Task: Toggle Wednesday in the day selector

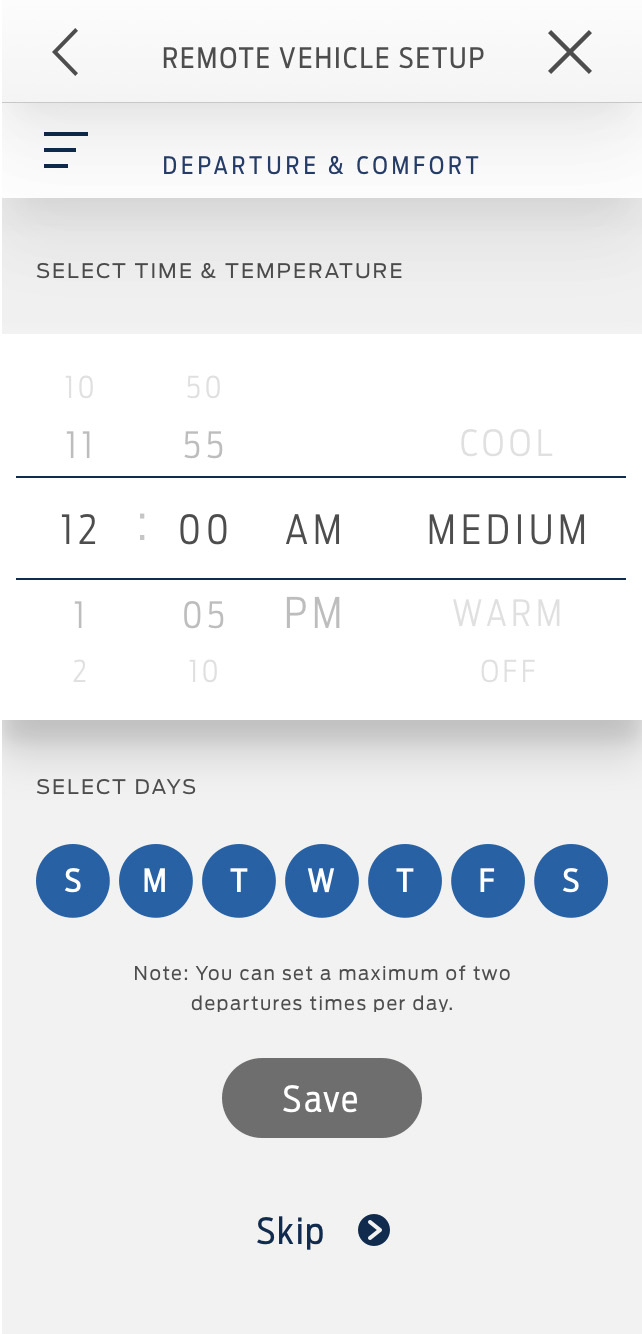Action: pos(321,881)
